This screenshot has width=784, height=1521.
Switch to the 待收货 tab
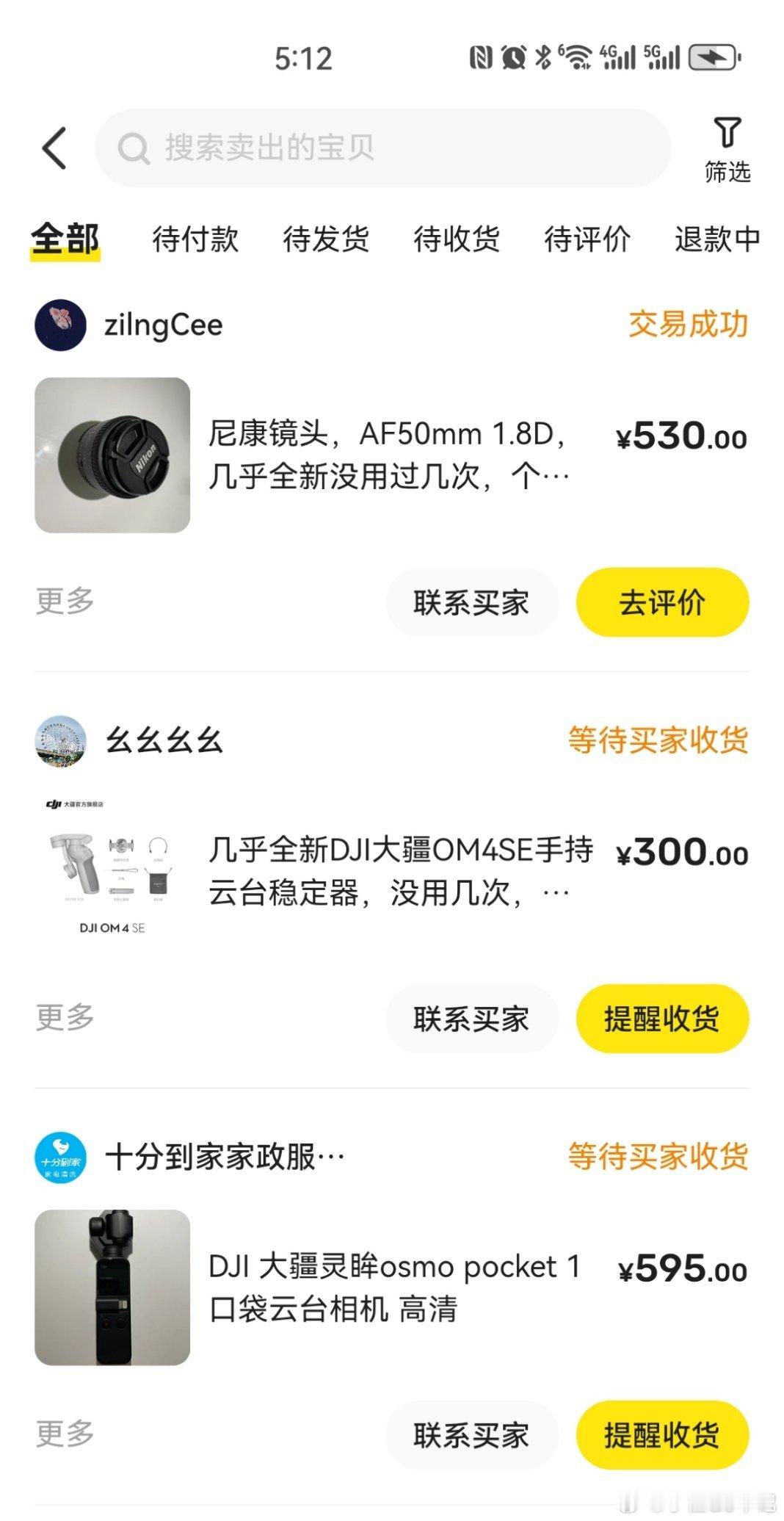[457, 239]
